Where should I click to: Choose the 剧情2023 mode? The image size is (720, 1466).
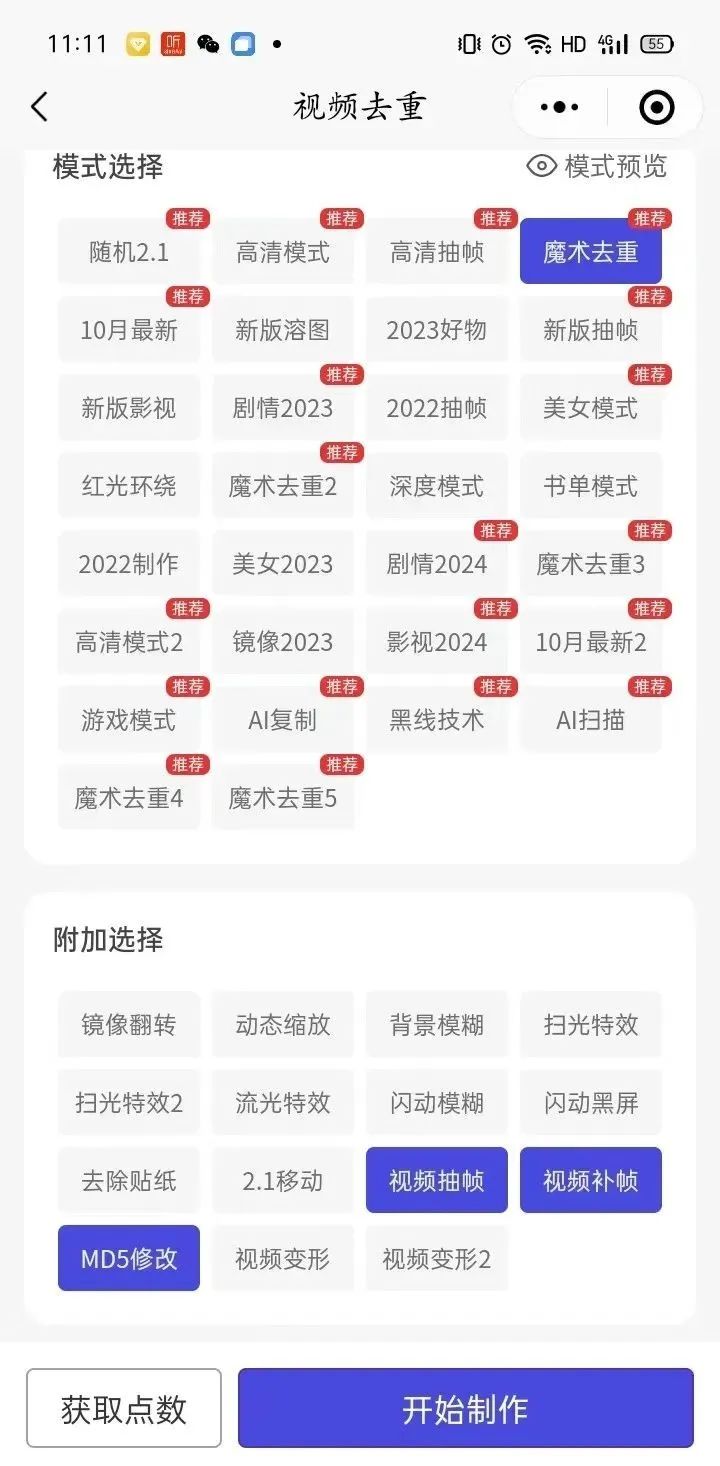(x=283, y=408)
